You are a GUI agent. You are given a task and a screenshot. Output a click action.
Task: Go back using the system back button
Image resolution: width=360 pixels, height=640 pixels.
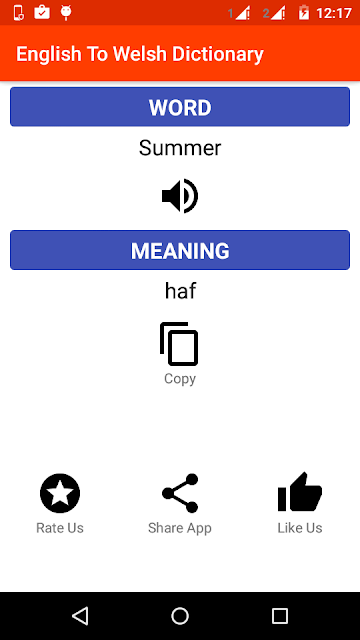tap(80, 616)
